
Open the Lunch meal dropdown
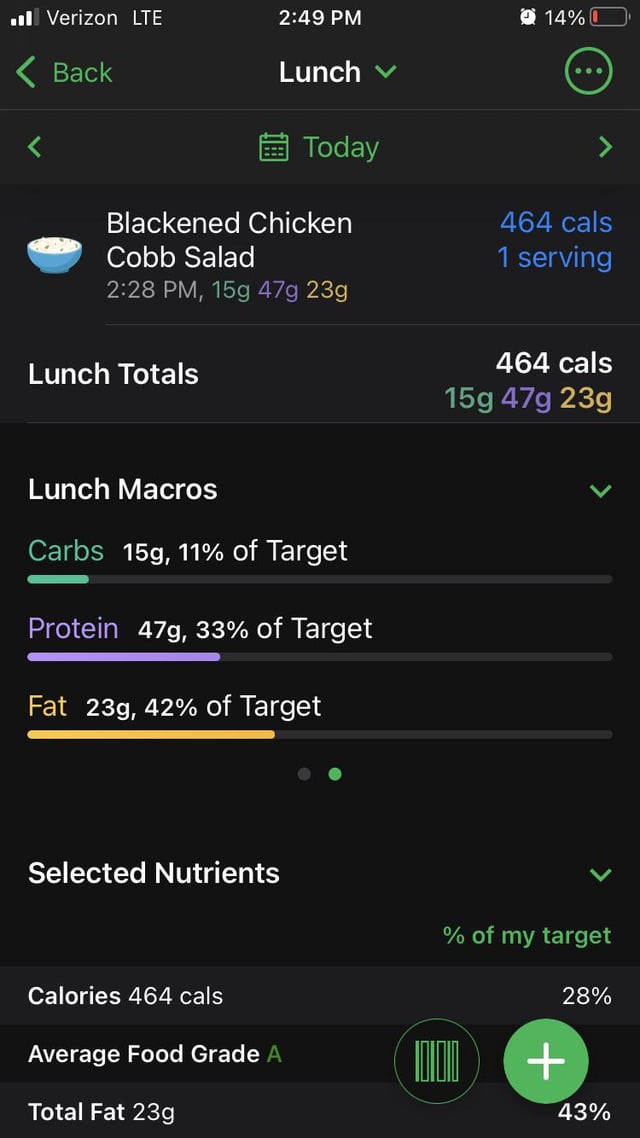click(337, 72)
